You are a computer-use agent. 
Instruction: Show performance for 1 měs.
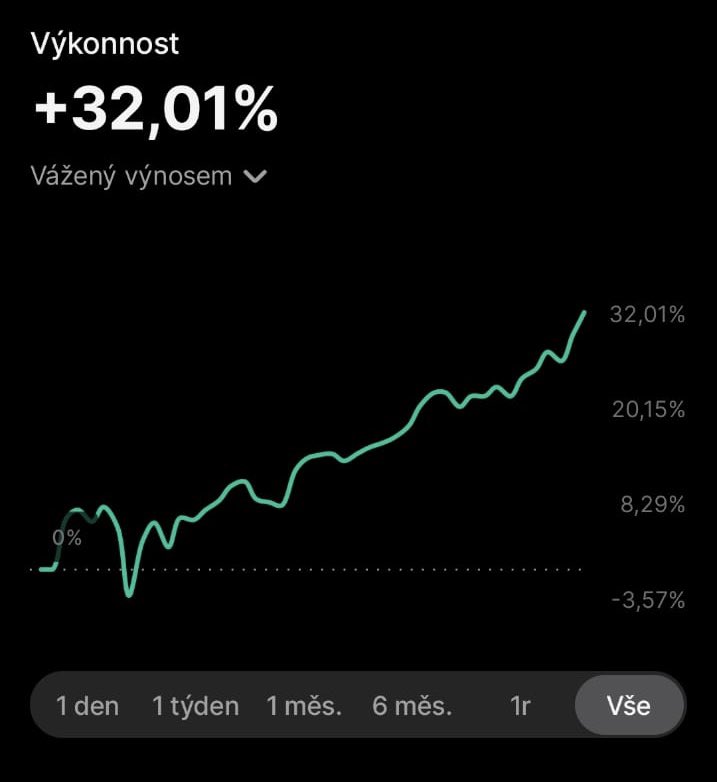(x=304, y=706)
